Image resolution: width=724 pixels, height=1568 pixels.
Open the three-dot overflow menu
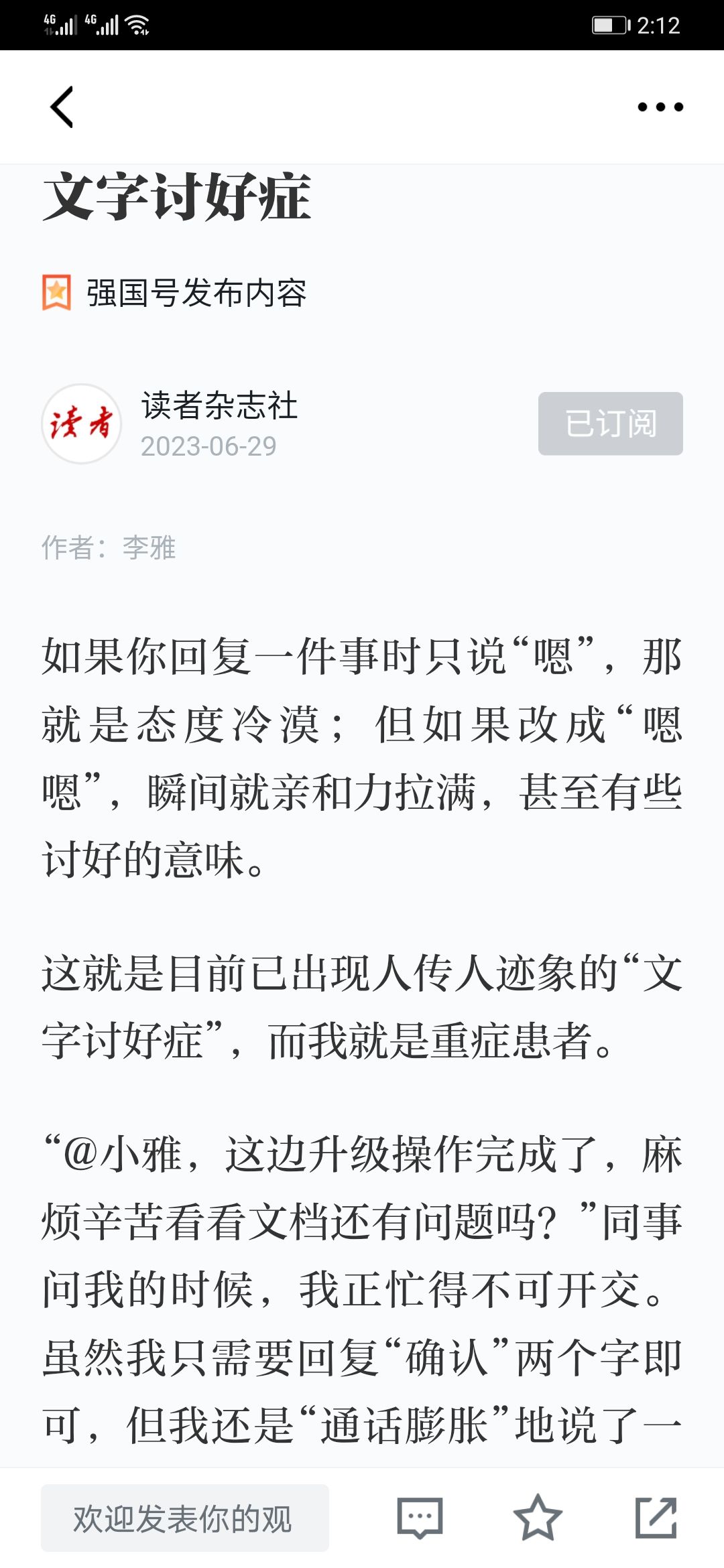point(660,107)
